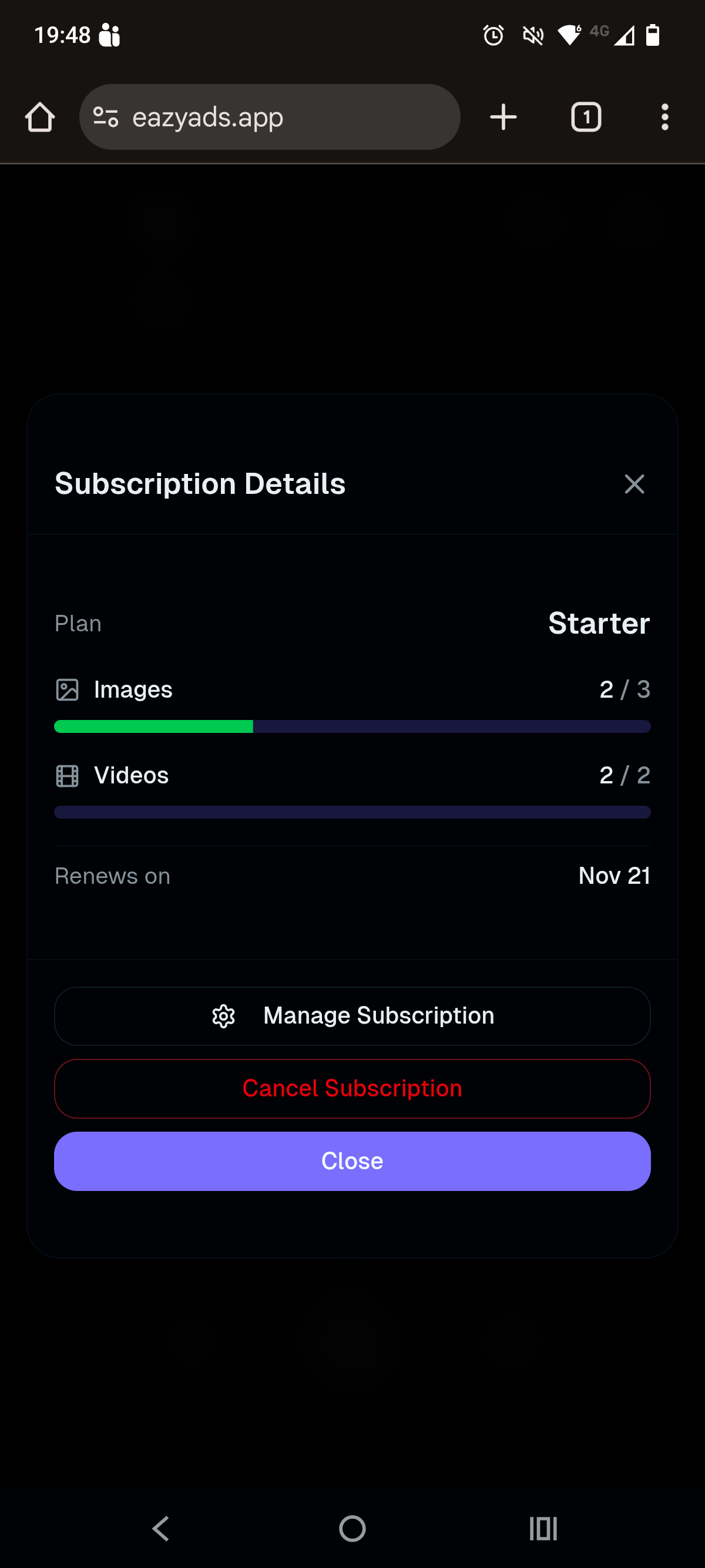
Task: Tap the Android back navigation arrow
Action: coord(161,1527)
